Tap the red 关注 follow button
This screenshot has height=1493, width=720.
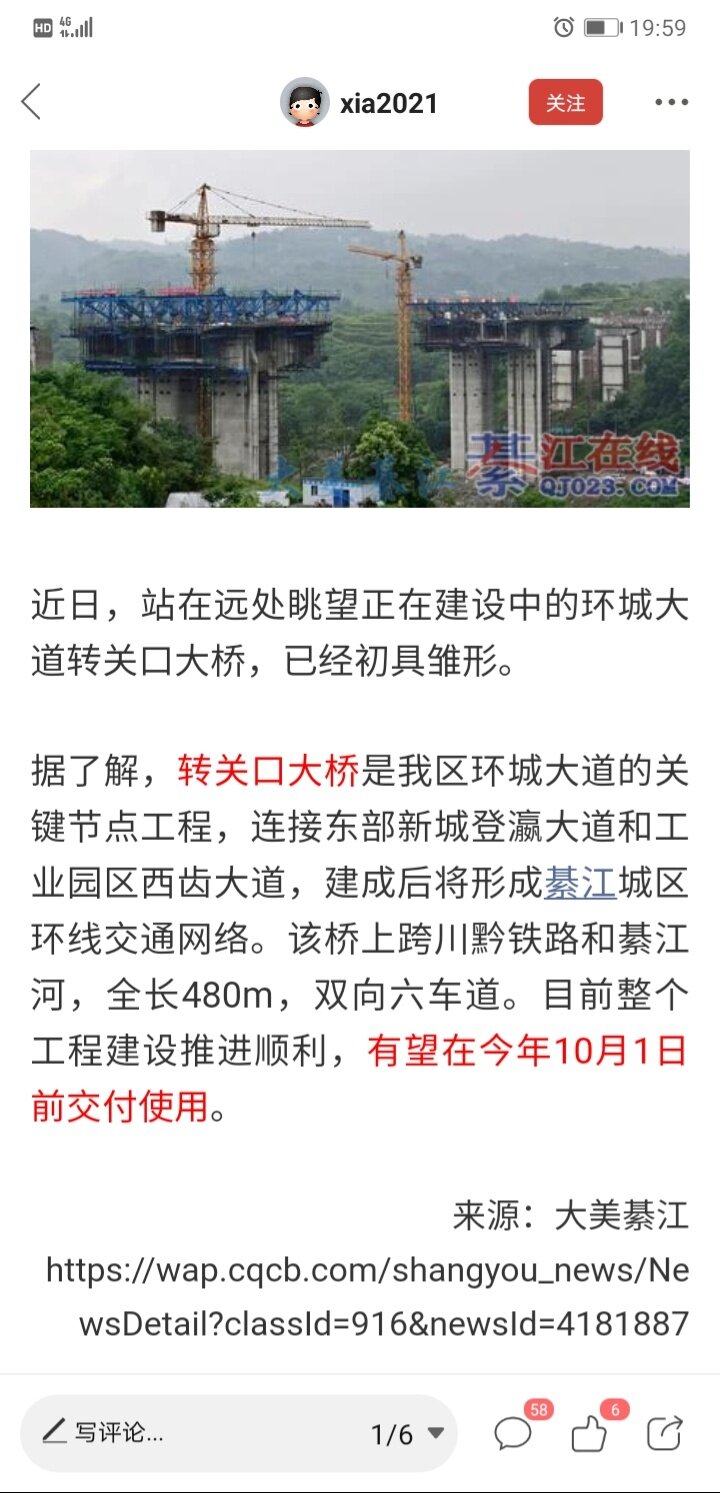pos(565,102)
